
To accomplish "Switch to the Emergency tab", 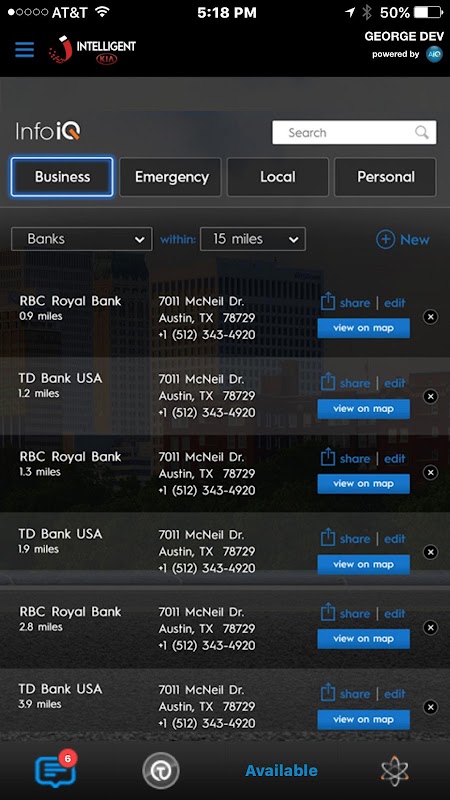I will [x=170, y=177].
